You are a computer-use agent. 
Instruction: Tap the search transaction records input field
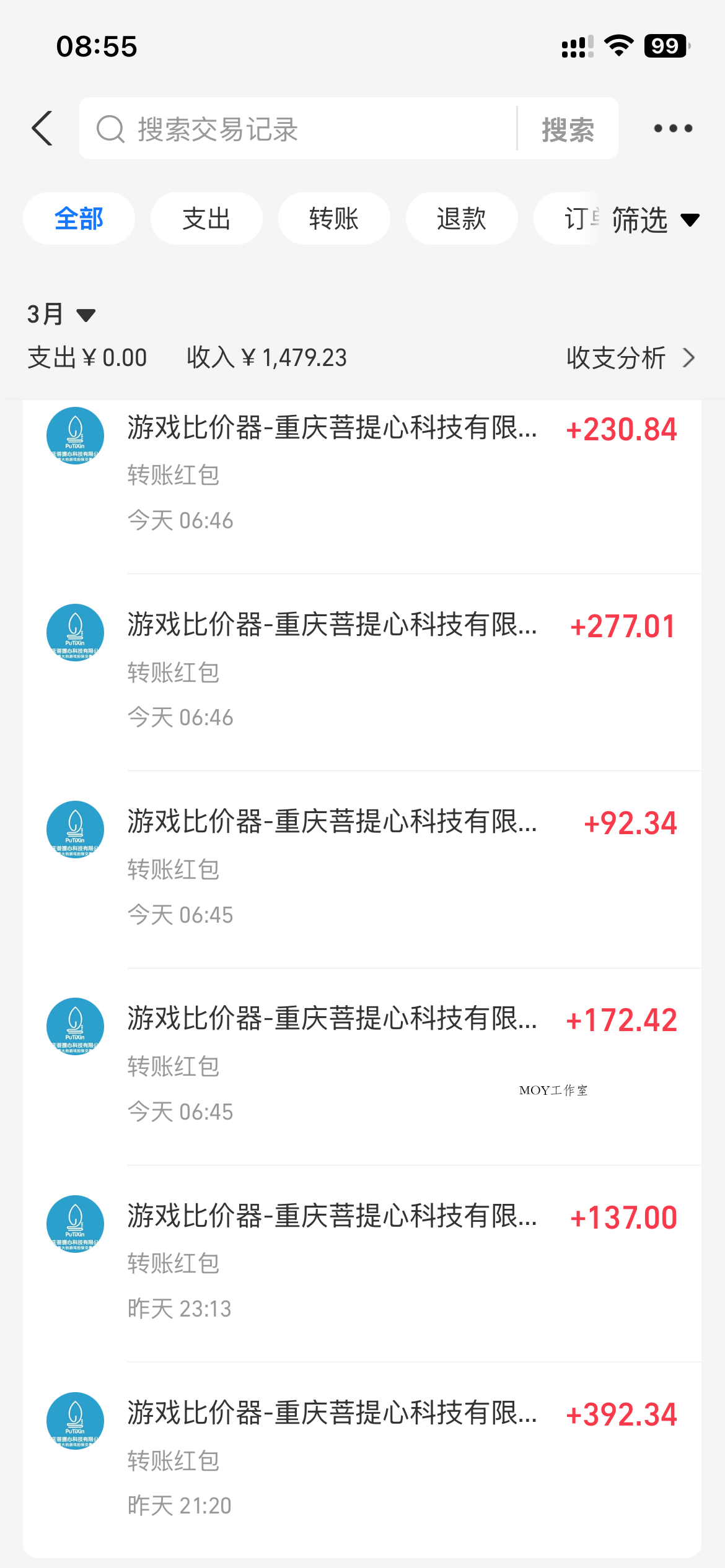click(x=297, y=128)
